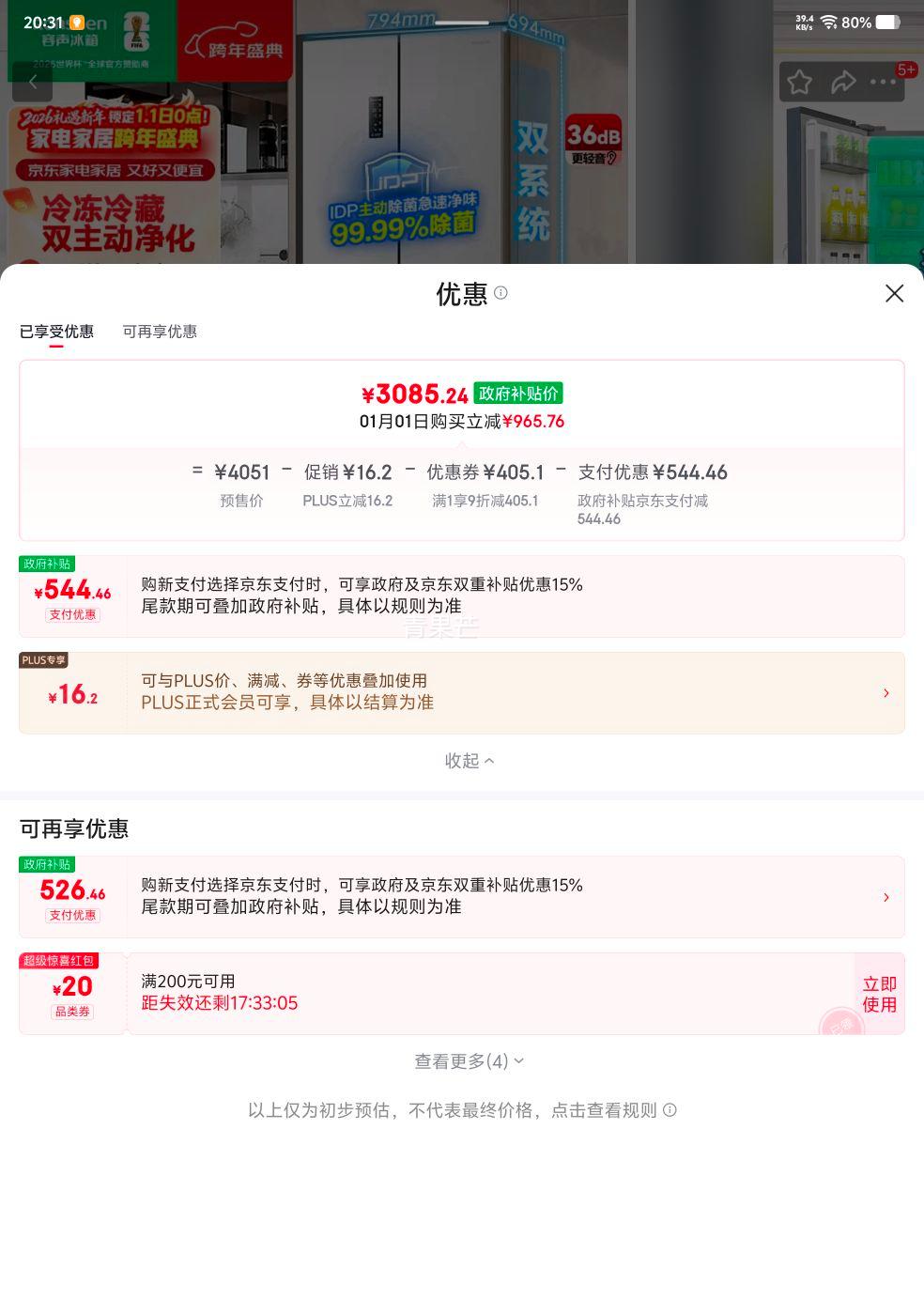Click the ¥3085.24 government subsidy price
924x1315 pixels.
coord(416,394)
